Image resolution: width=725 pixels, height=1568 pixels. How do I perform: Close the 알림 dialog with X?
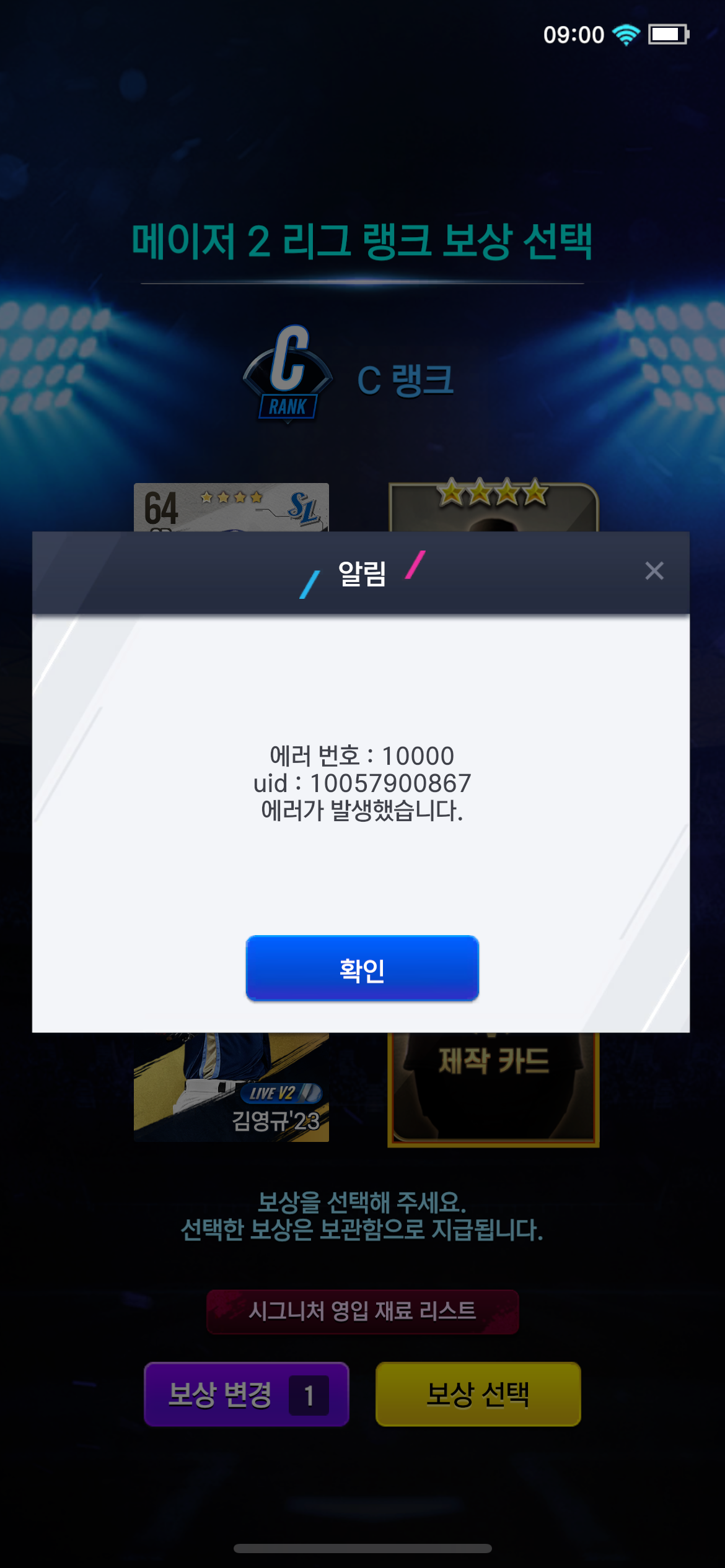654,570
